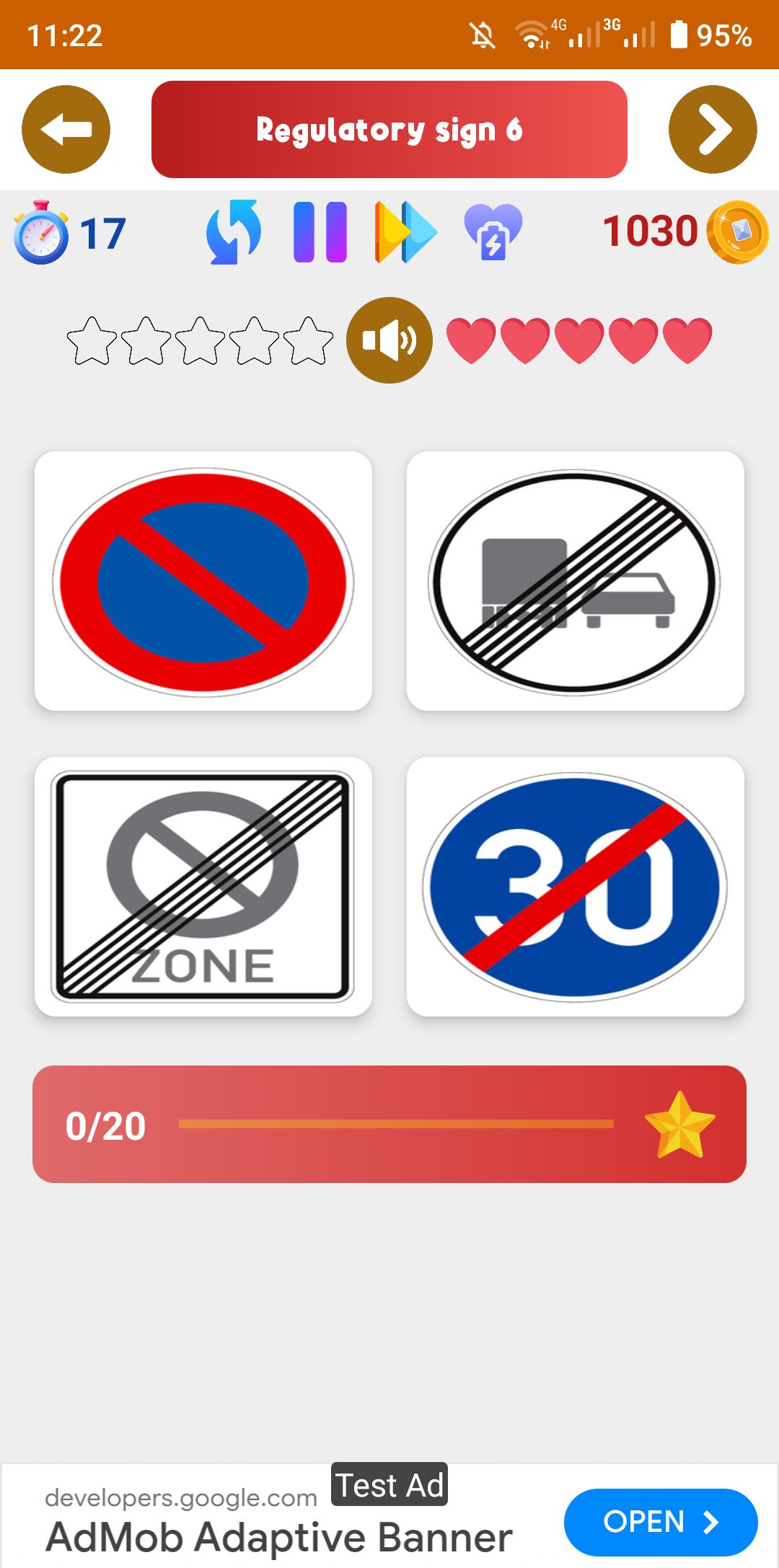Play the question audio with speaker button

[389, 340]
